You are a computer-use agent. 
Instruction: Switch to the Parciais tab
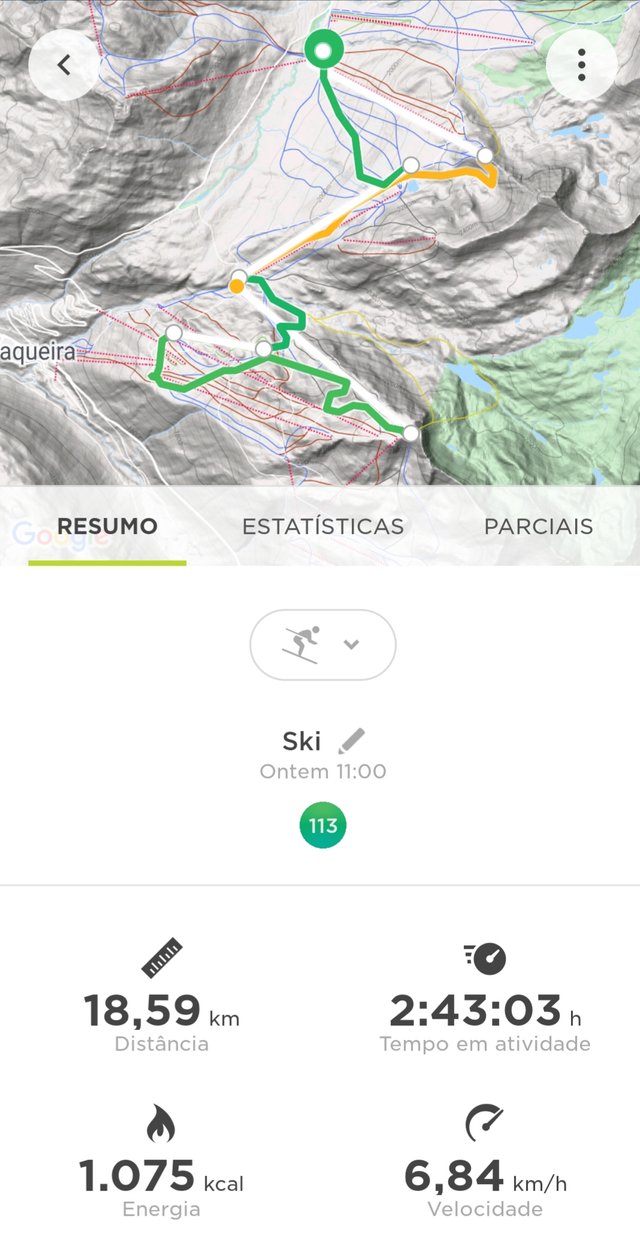pyautogui.click(x=539, y=526)
